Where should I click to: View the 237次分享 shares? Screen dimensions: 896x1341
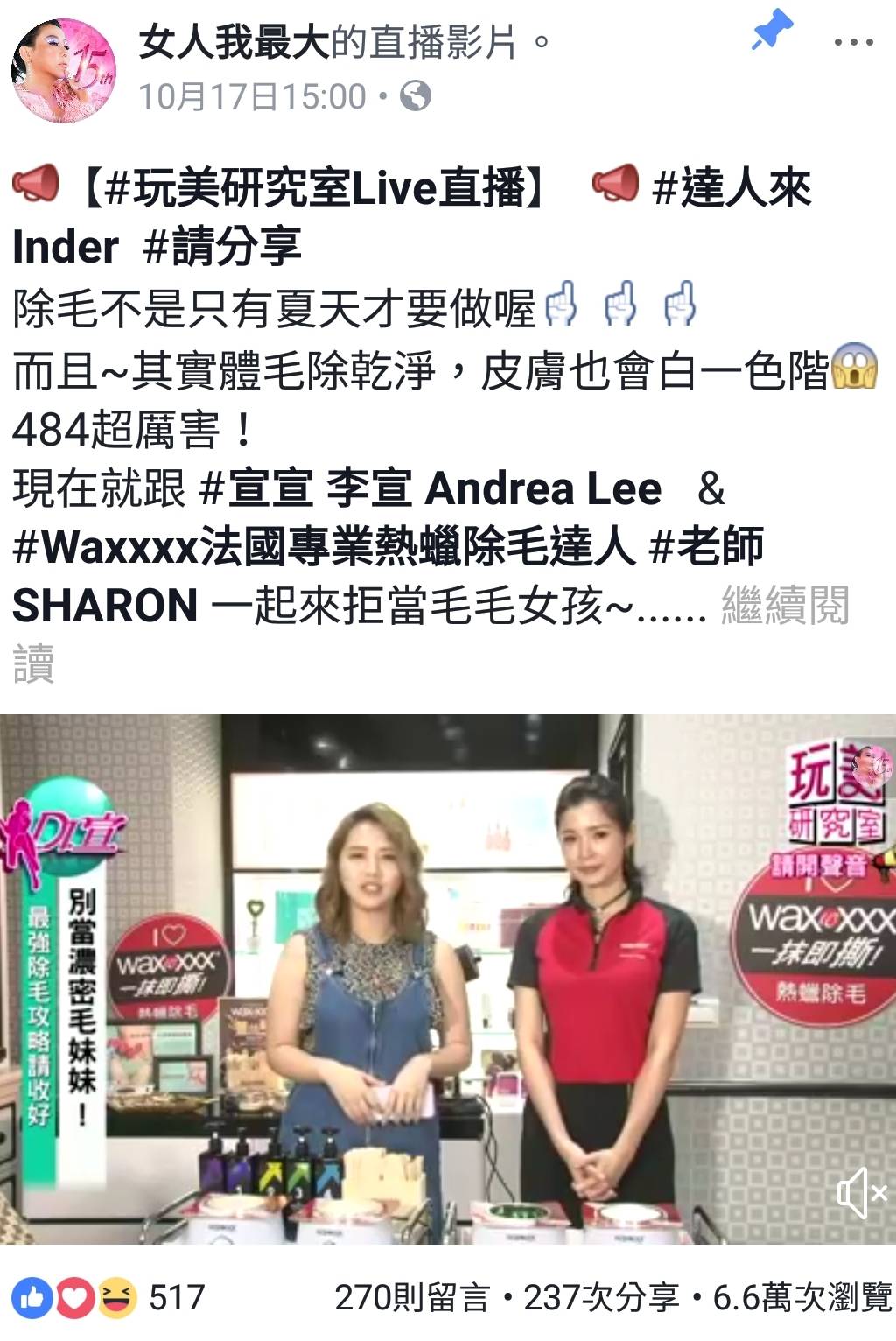click(601, 1297)
